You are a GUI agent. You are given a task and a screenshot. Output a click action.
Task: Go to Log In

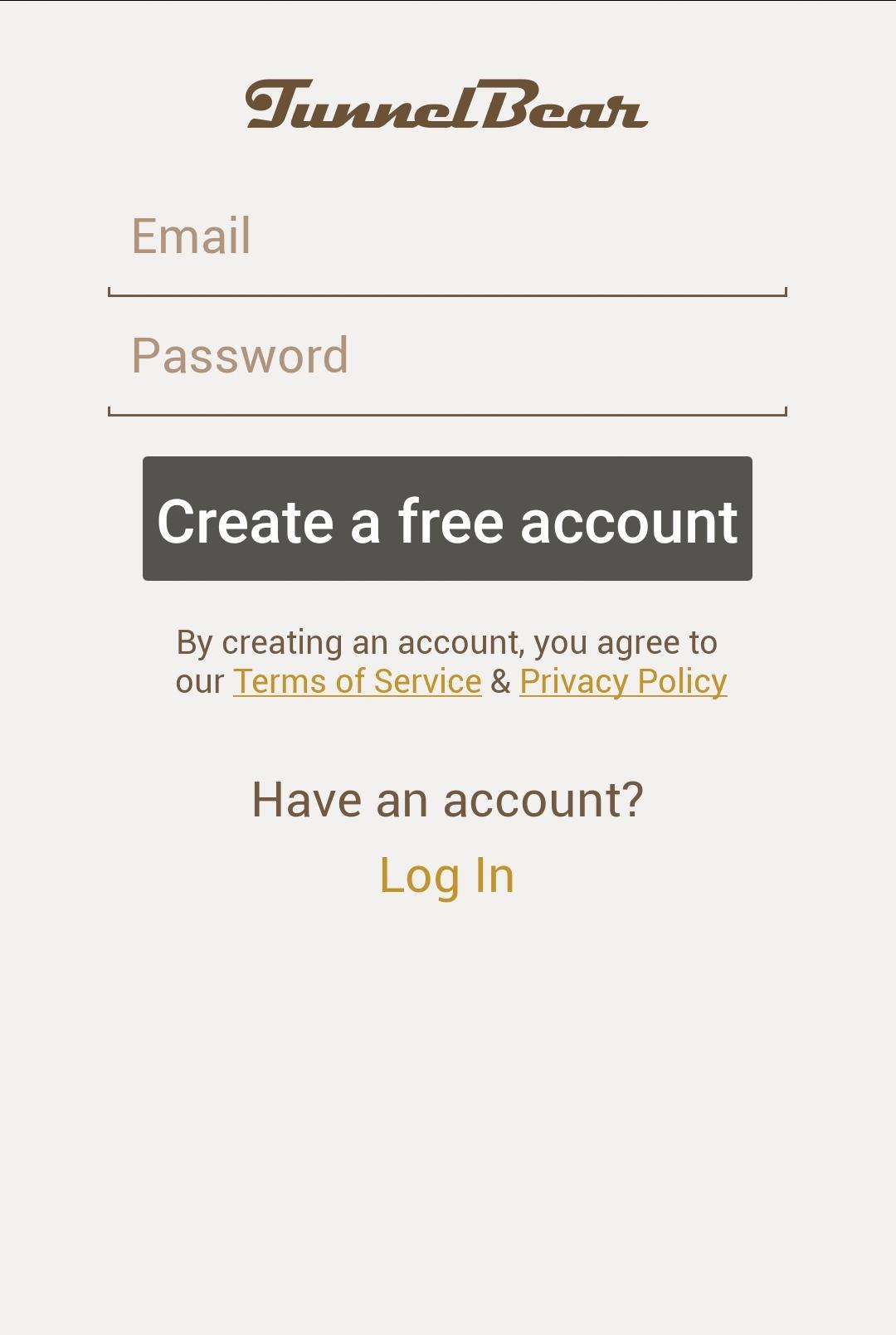(447, 875)
